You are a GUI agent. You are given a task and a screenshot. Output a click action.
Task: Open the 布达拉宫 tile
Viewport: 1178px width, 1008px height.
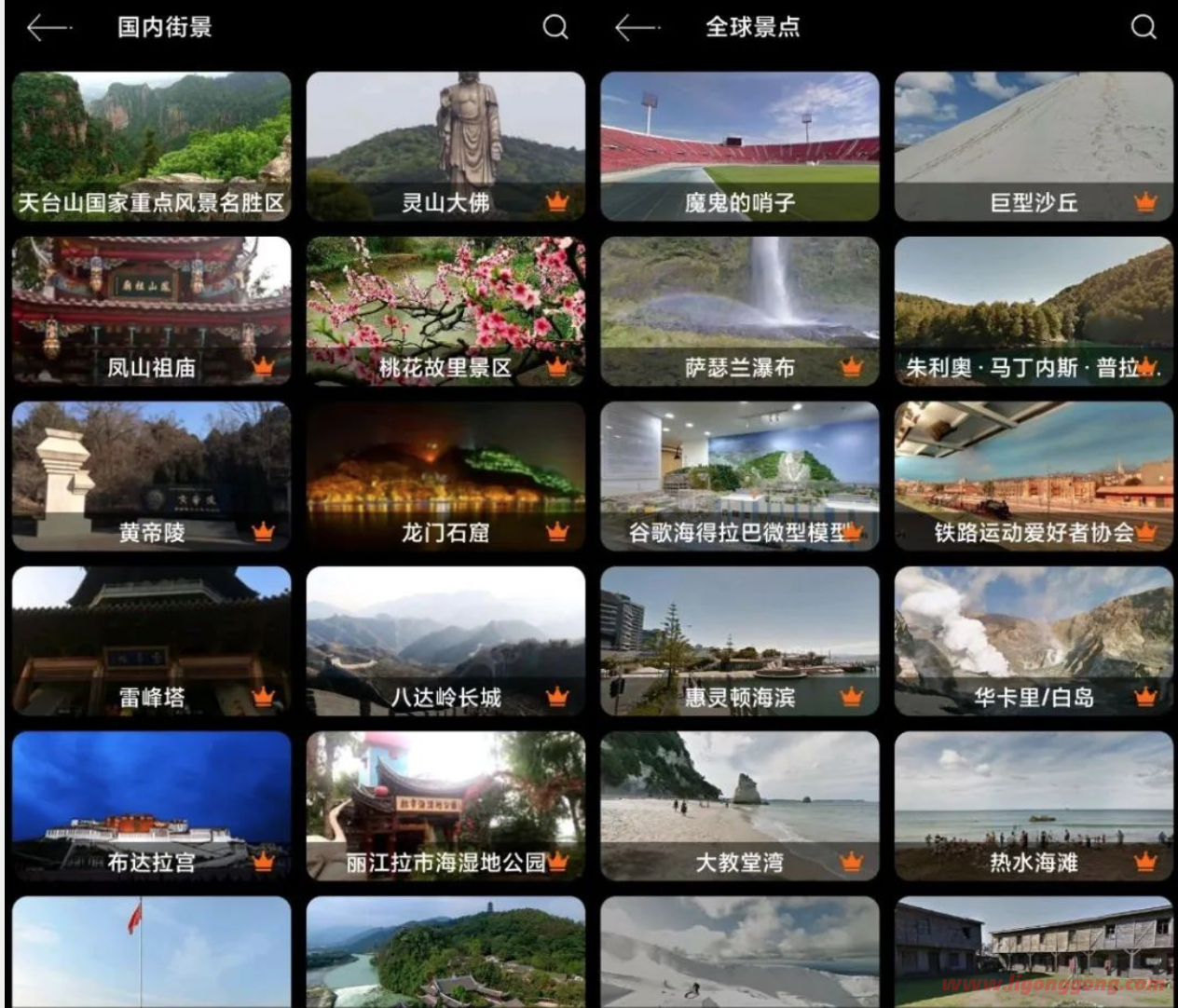point(151,806)
